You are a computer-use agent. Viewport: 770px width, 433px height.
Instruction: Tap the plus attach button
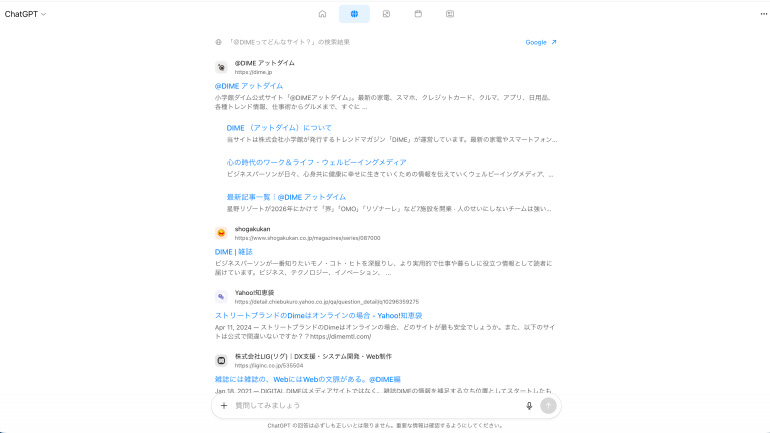224,405
